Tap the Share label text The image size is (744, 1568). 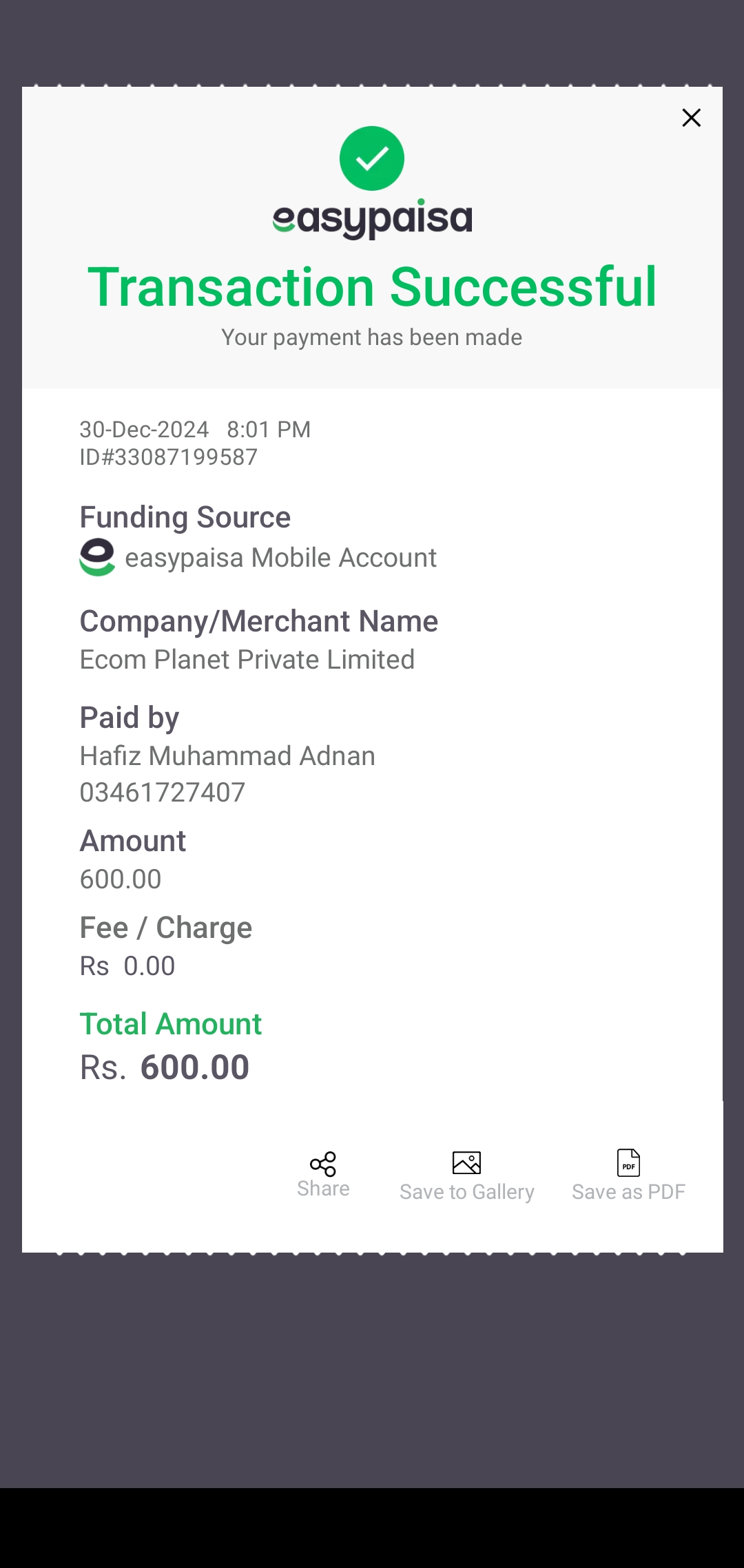point(322,1188)
